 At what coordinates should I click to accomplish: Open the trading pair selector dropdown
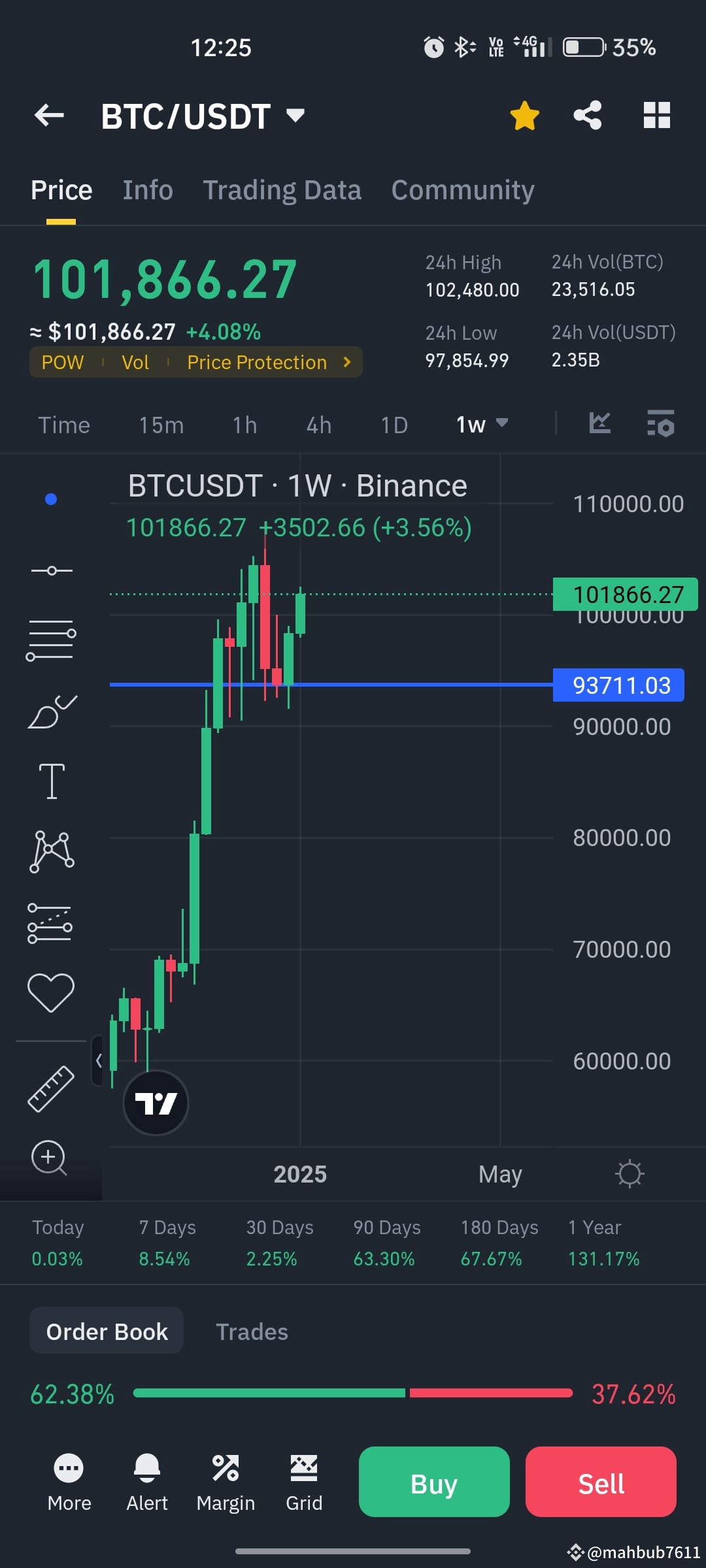coord(294,116)
